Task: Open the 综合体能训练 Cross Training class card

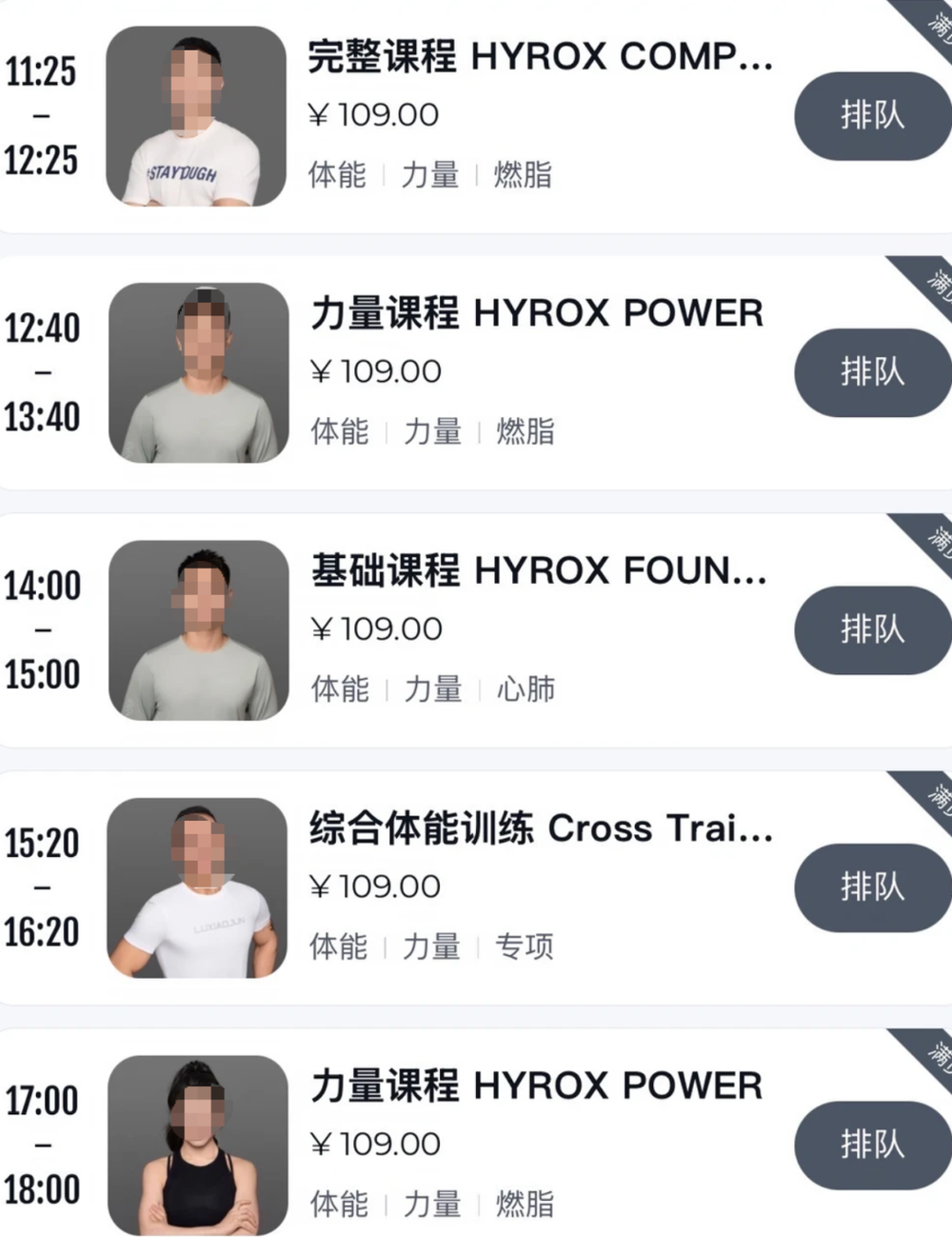Action: click(476, 888)
